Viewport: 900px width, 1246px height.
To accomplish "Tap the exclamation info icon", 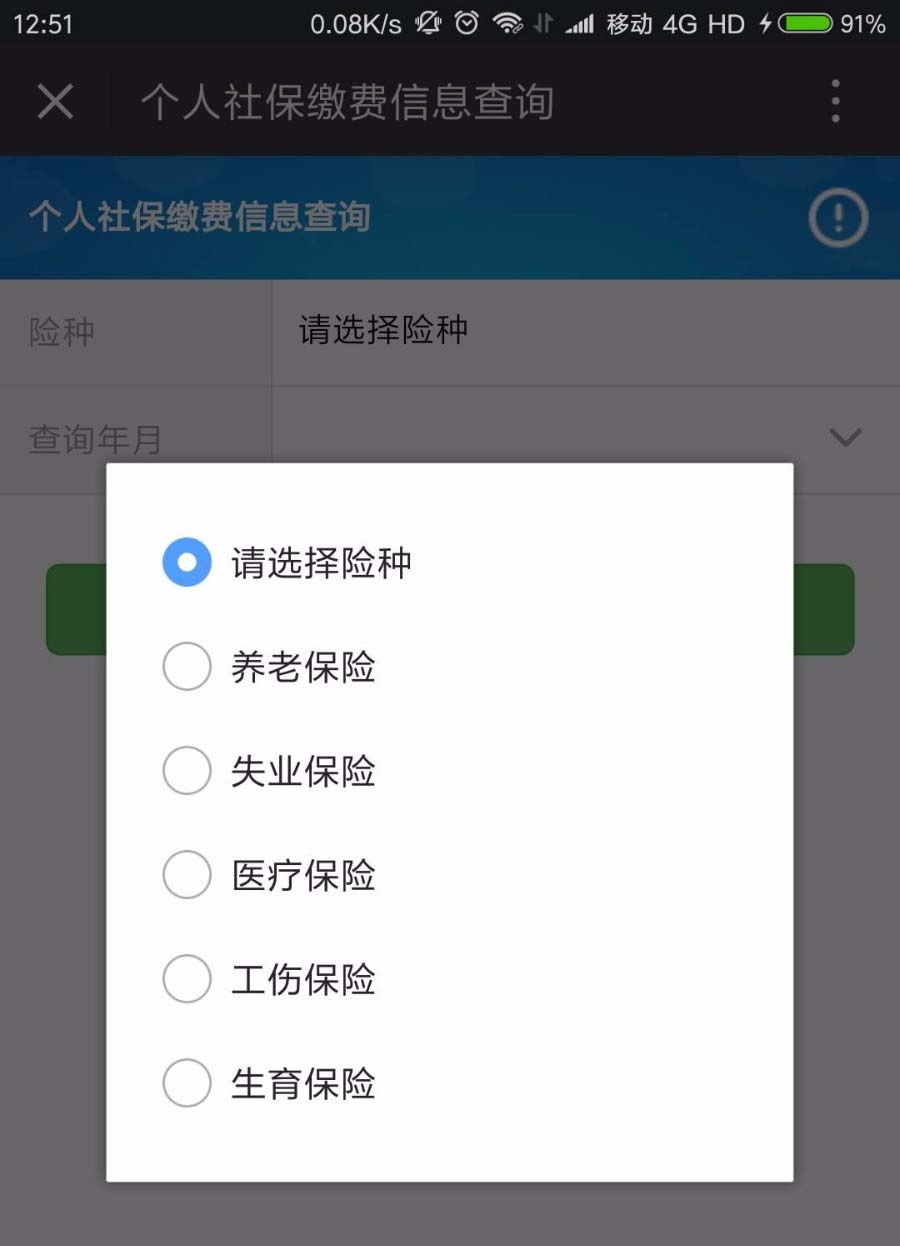I will 838,217.
